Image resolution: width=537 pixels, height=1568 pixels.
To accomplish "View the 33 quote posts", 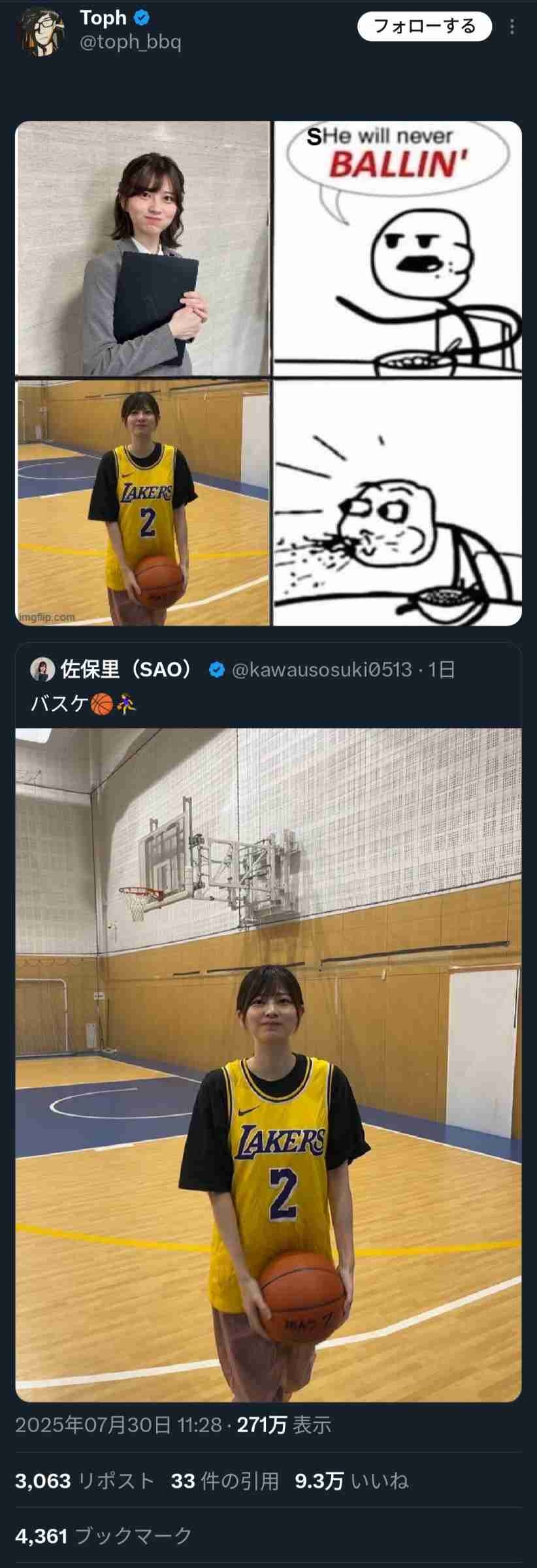I will pyautogui.click(x=224, y=1481).
